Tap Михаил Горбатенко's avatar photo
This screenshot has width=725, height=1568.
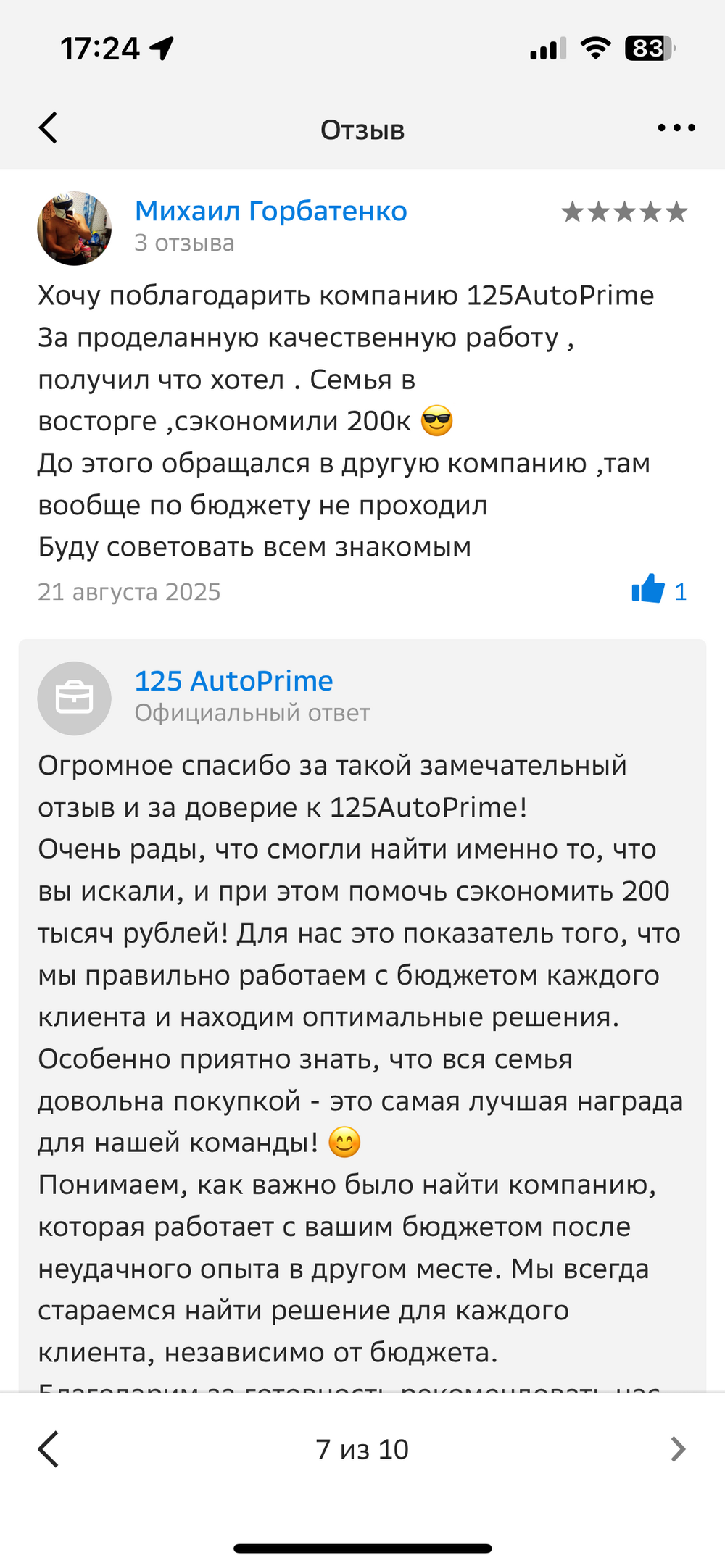[x=74, y=228]
